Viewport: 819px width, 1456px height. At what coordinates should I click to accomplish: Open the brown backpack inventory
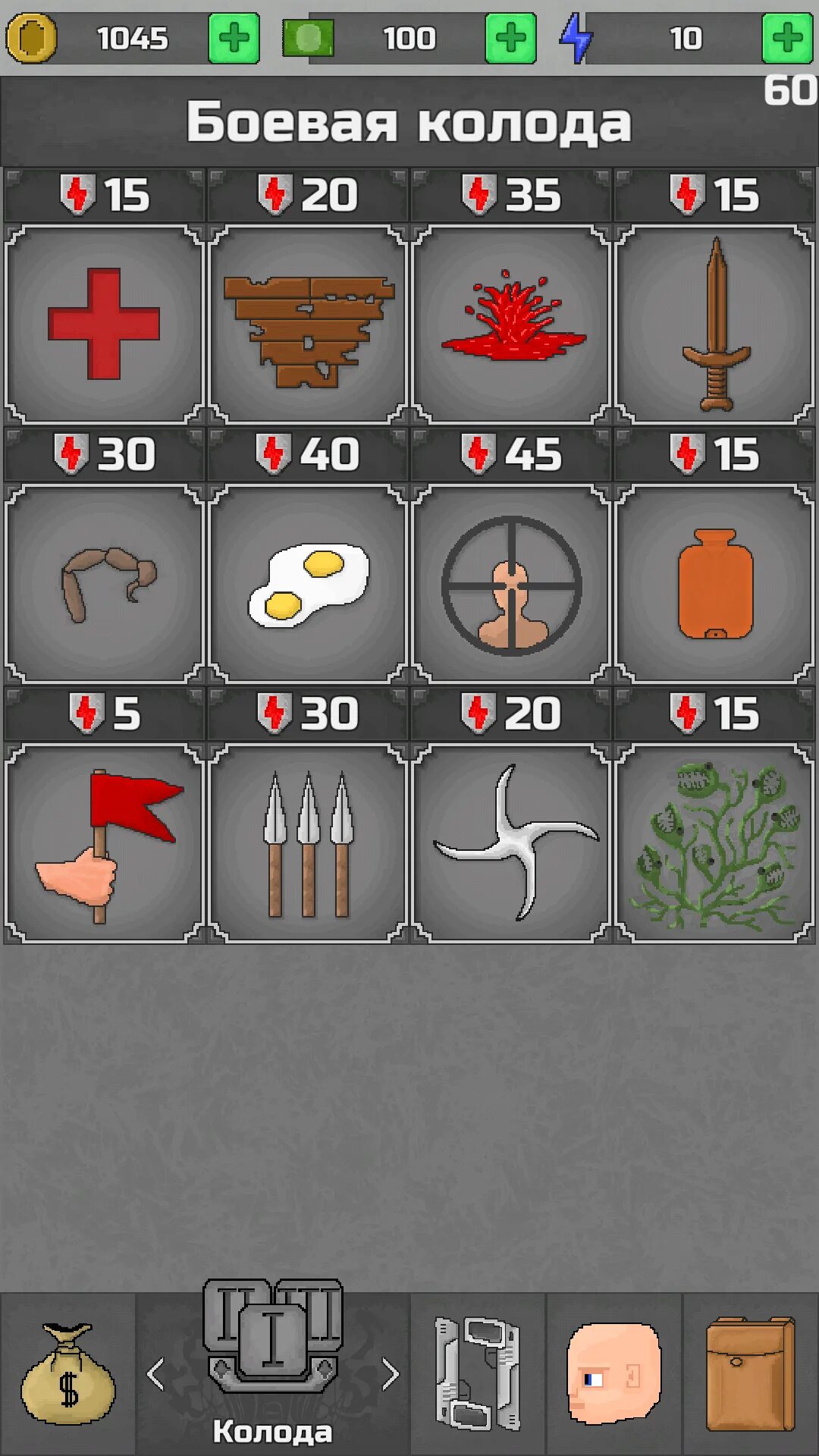(751, 1374)
